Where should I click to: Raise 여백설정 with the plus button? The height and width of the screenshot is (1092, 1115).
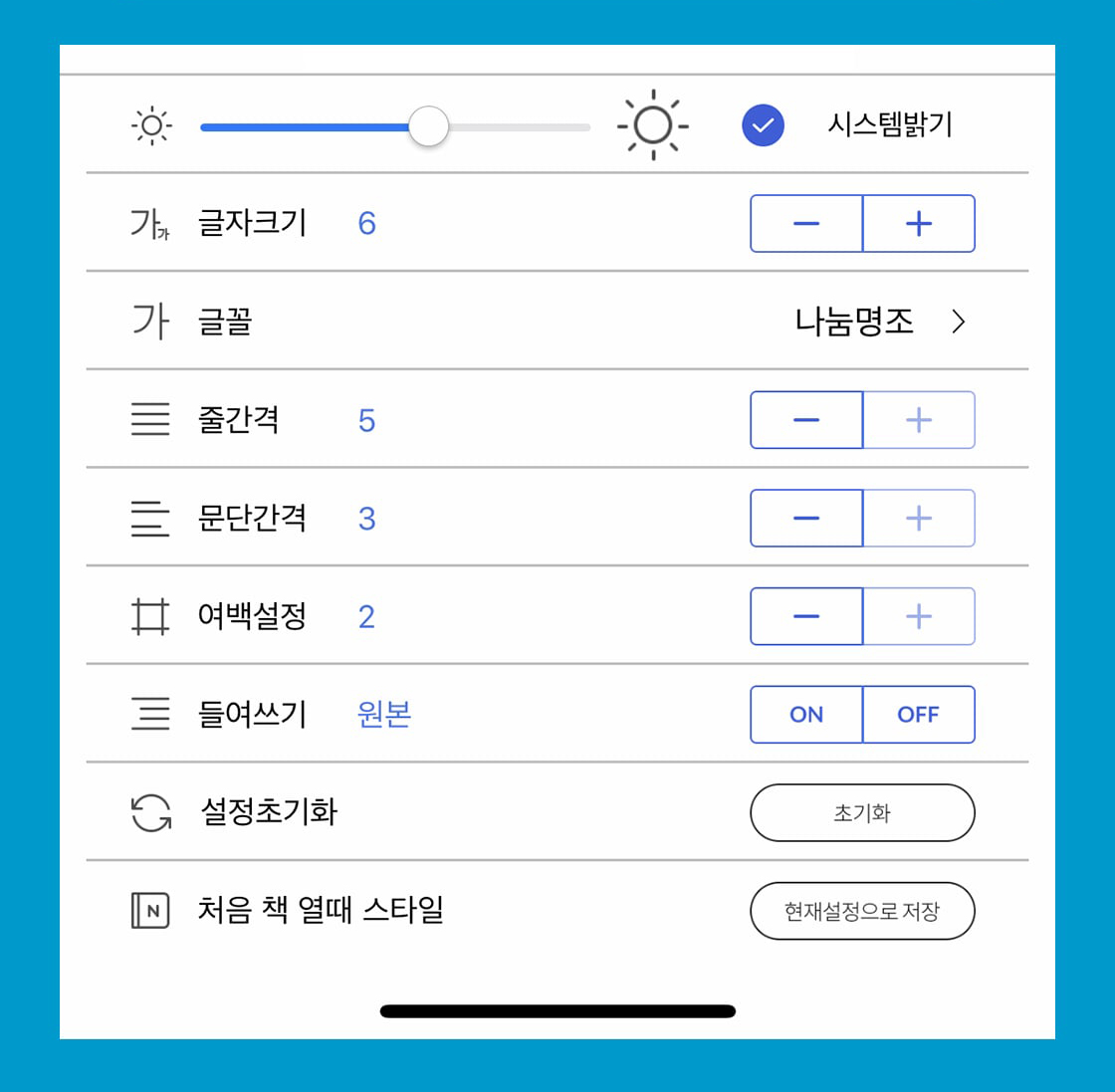point(918,616)
